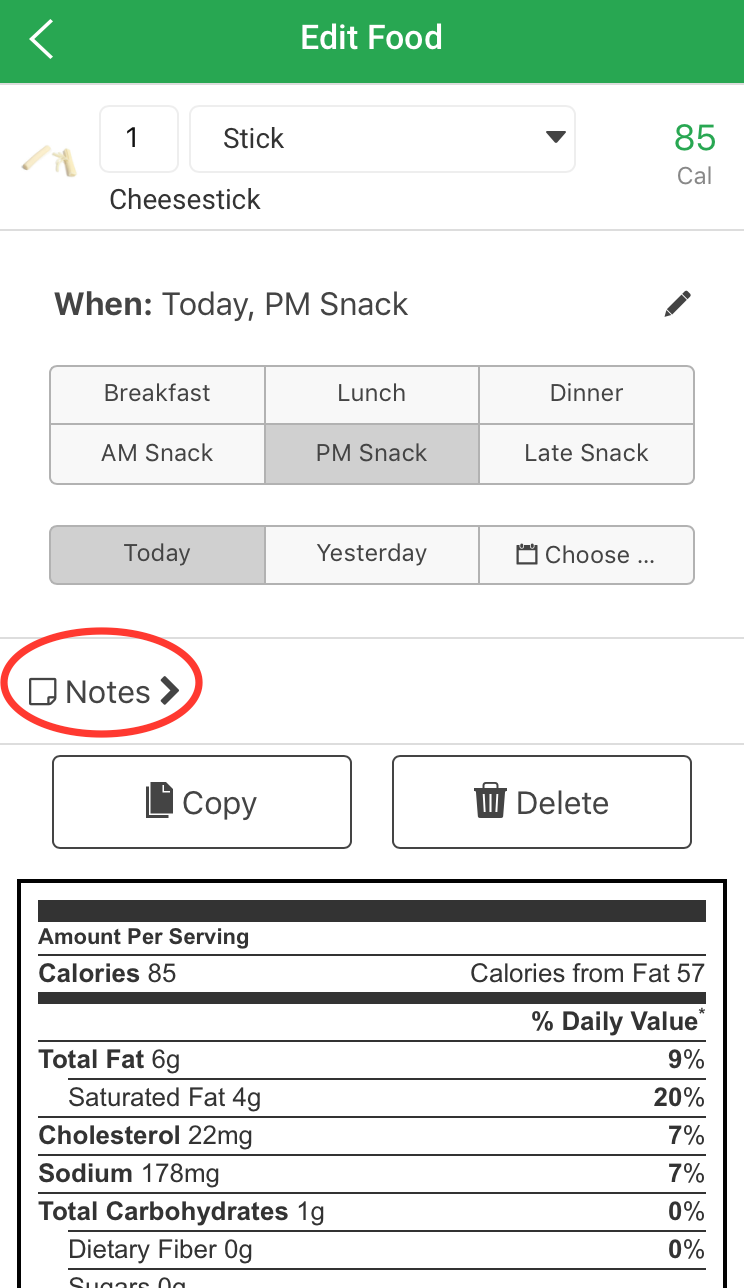Select the PM Snack meal option
This screenshot has height=1288, width=744.
click(371, 453)
